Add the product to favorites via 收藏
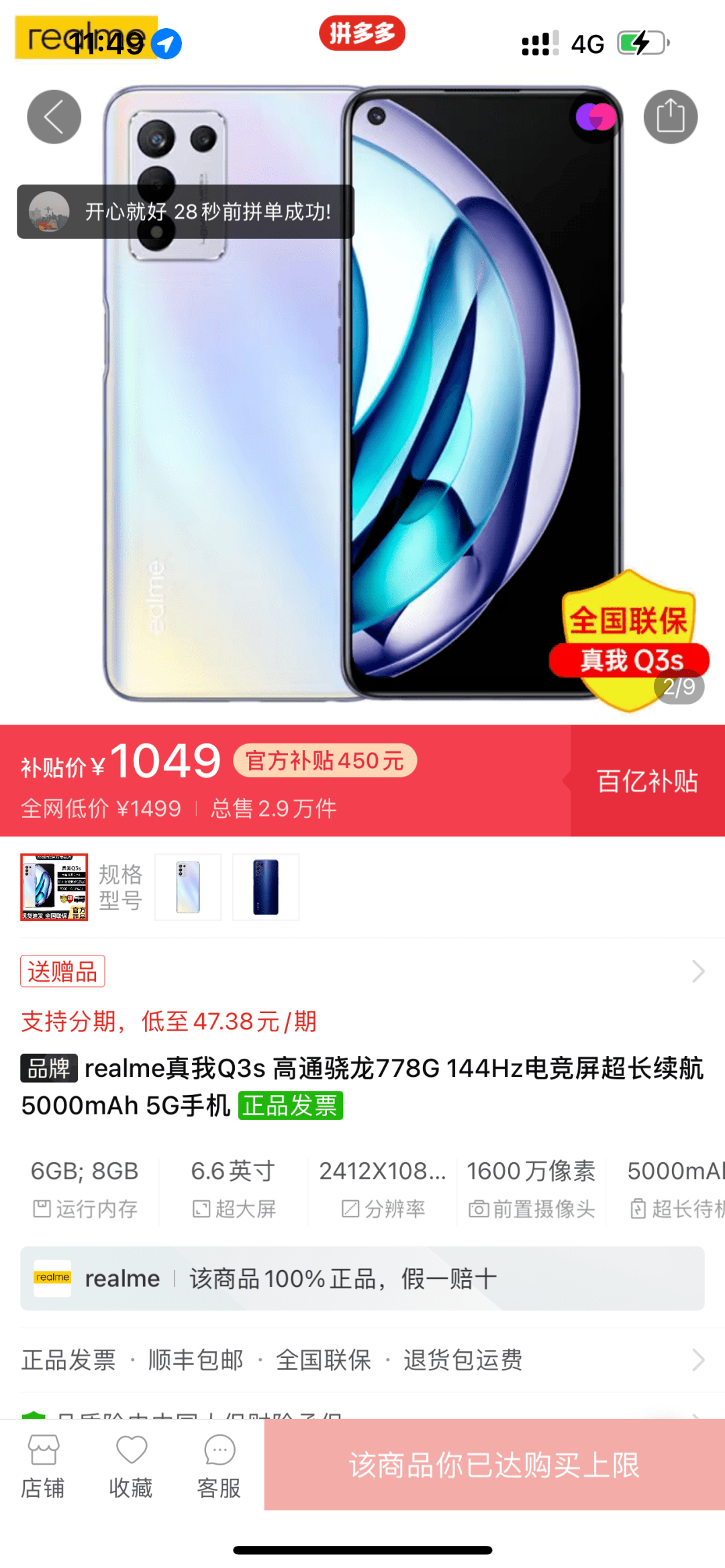The image size is (725, 1568). tap(131, 1467)
